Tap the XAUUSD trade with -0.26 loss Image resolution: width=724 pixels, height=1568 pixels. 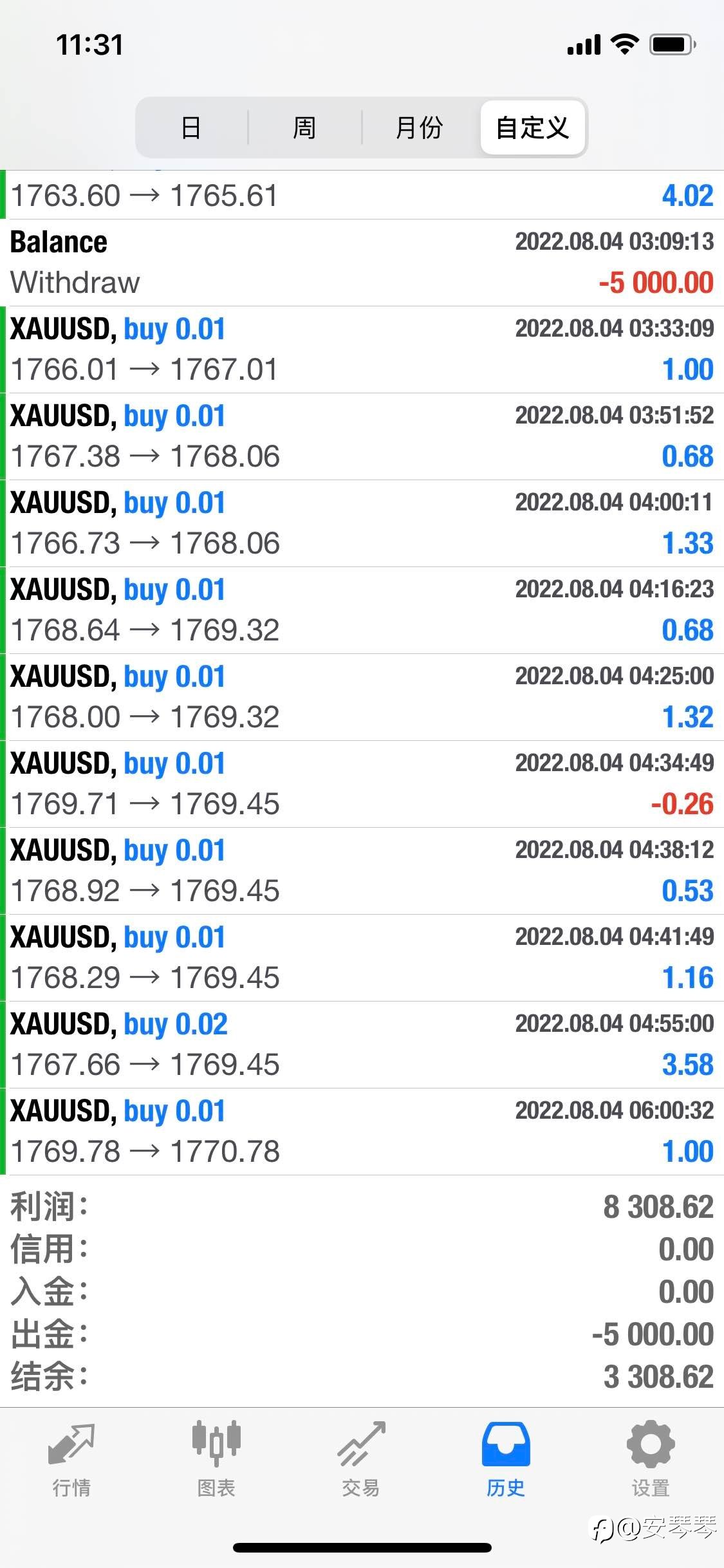[362, 784]
